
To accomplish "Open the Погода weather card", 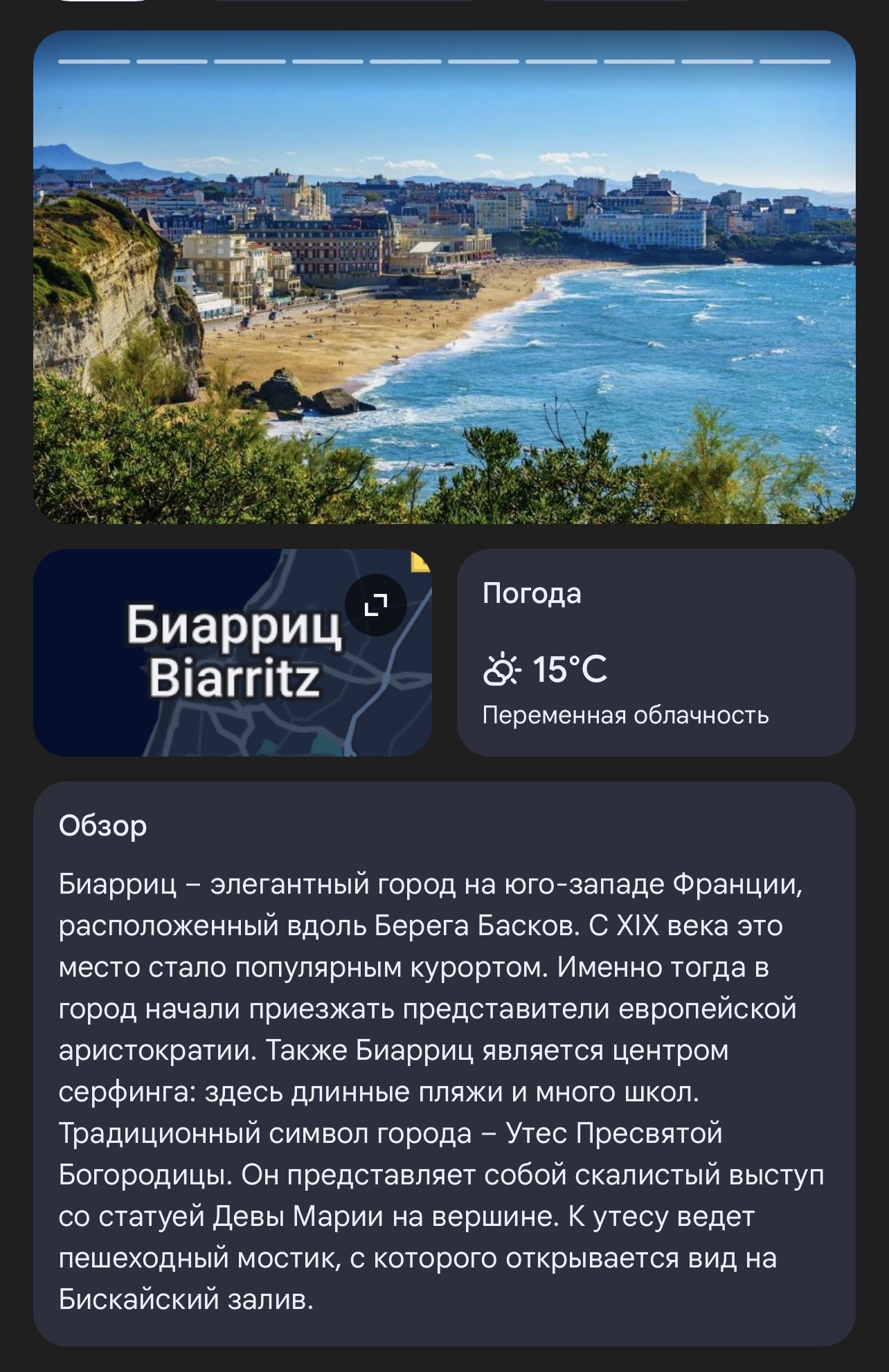I will coord(655,652).
